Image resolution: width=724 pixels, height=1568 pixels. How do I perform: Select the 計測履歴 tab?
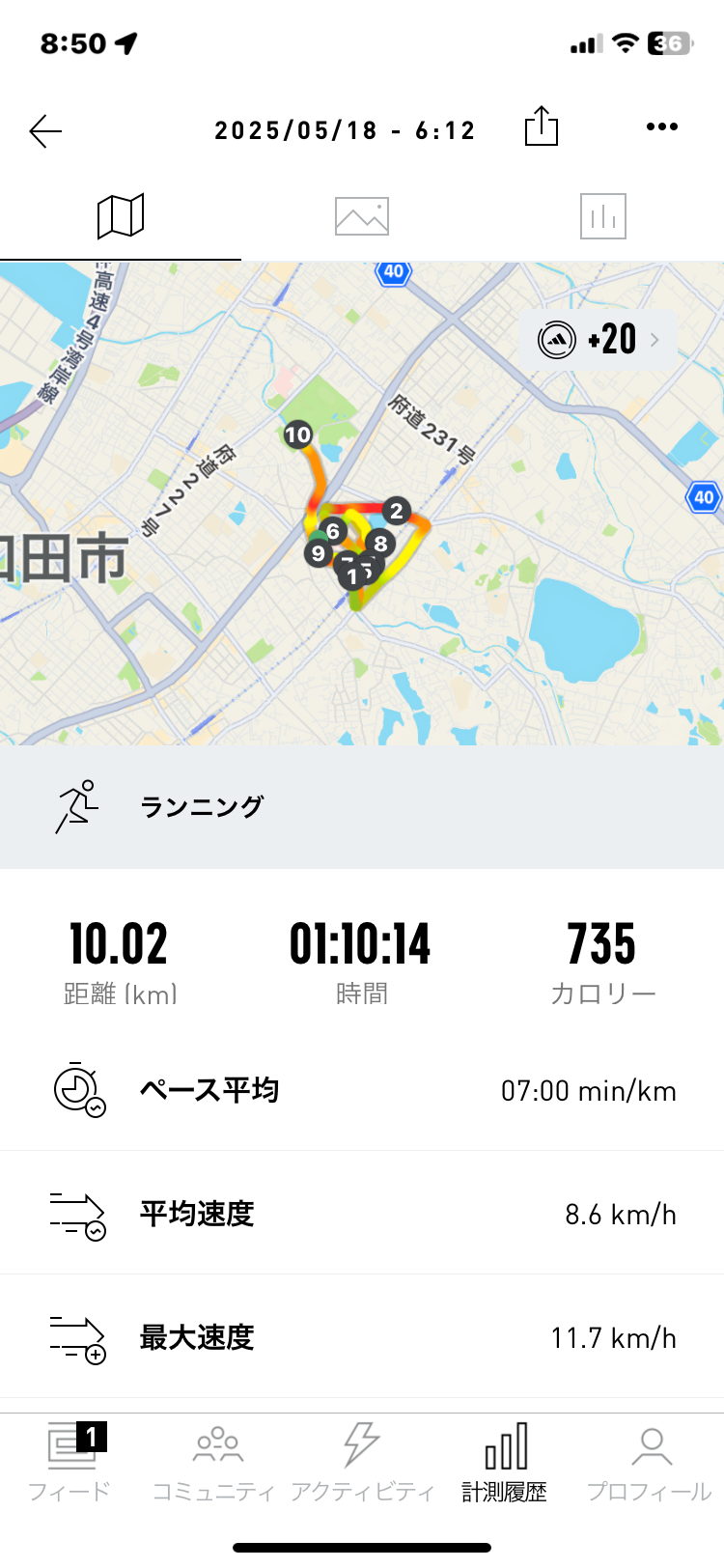[x=505, y=1462]
